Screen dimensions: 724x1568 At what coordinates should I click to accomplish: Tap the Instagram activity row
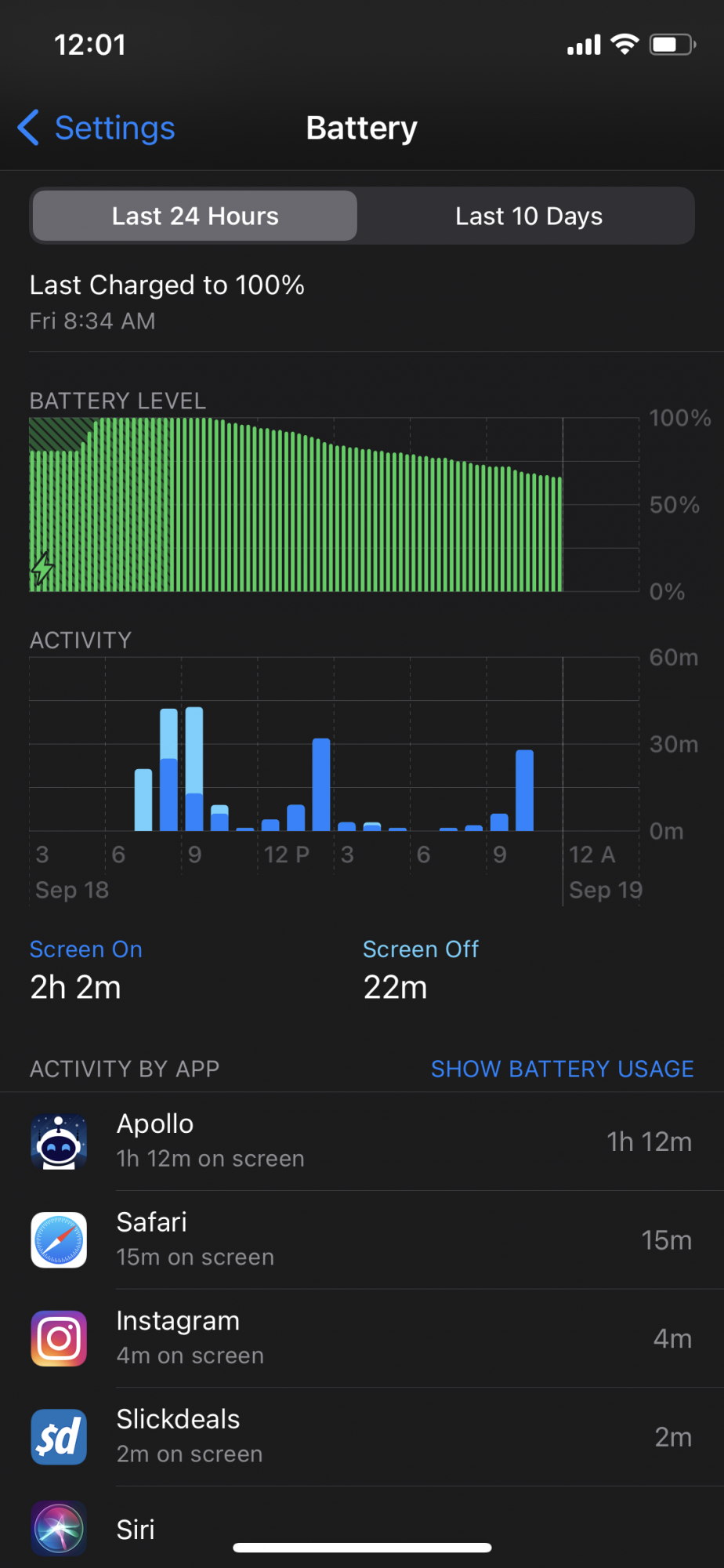[x=362, y=1338]
